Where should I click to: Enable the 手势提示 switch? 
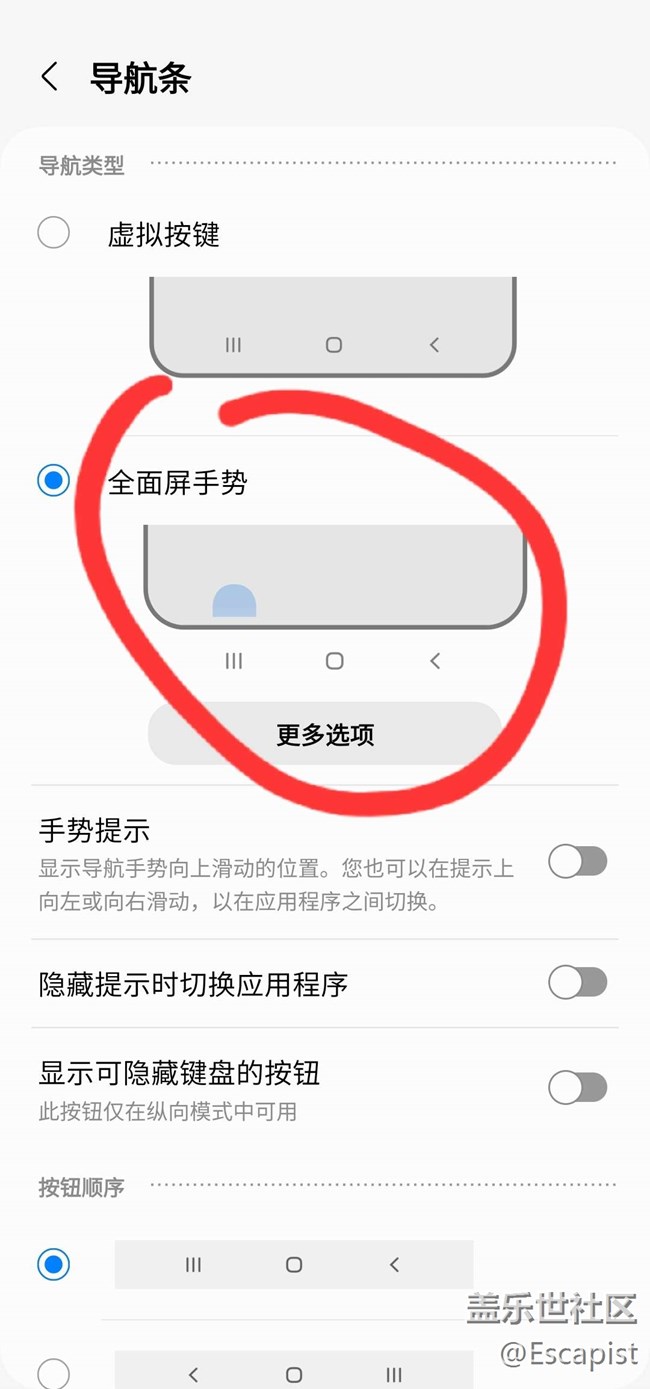[578, 861]
